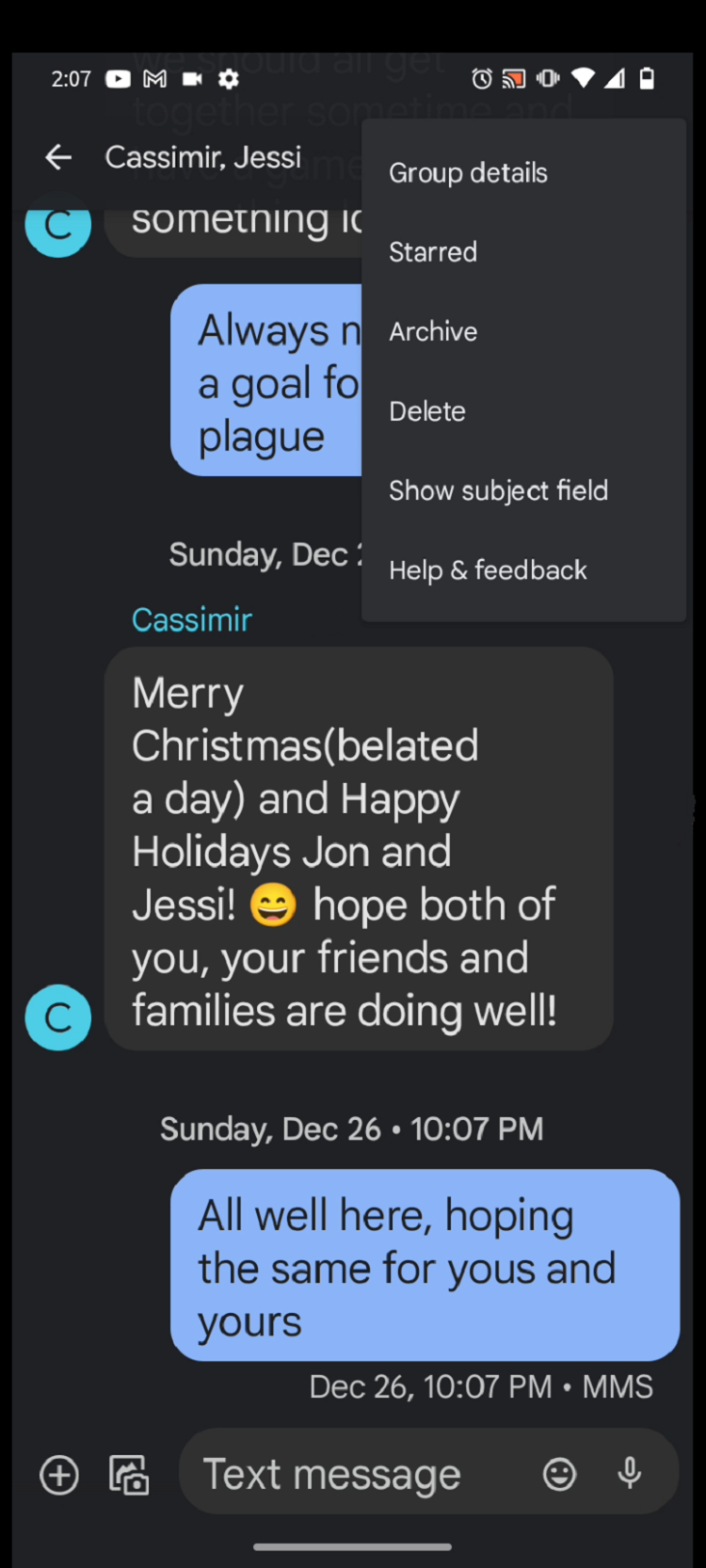706x1568 pixels.
Task: Open Help & feedback
Action: [x=488, y=569]
